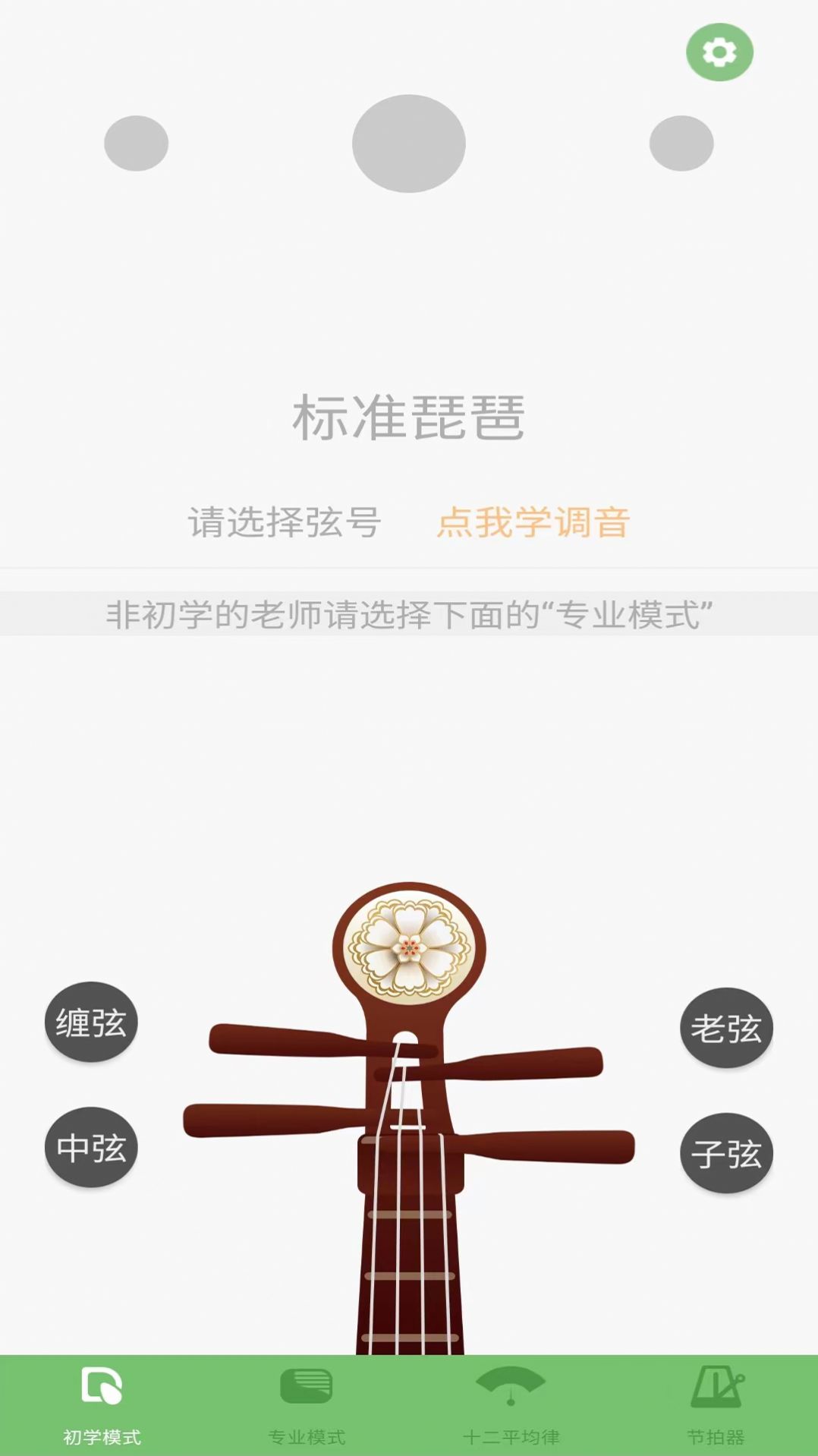
Task: Switch to the 专业模式 tab
Action: tap(308, 1431)
